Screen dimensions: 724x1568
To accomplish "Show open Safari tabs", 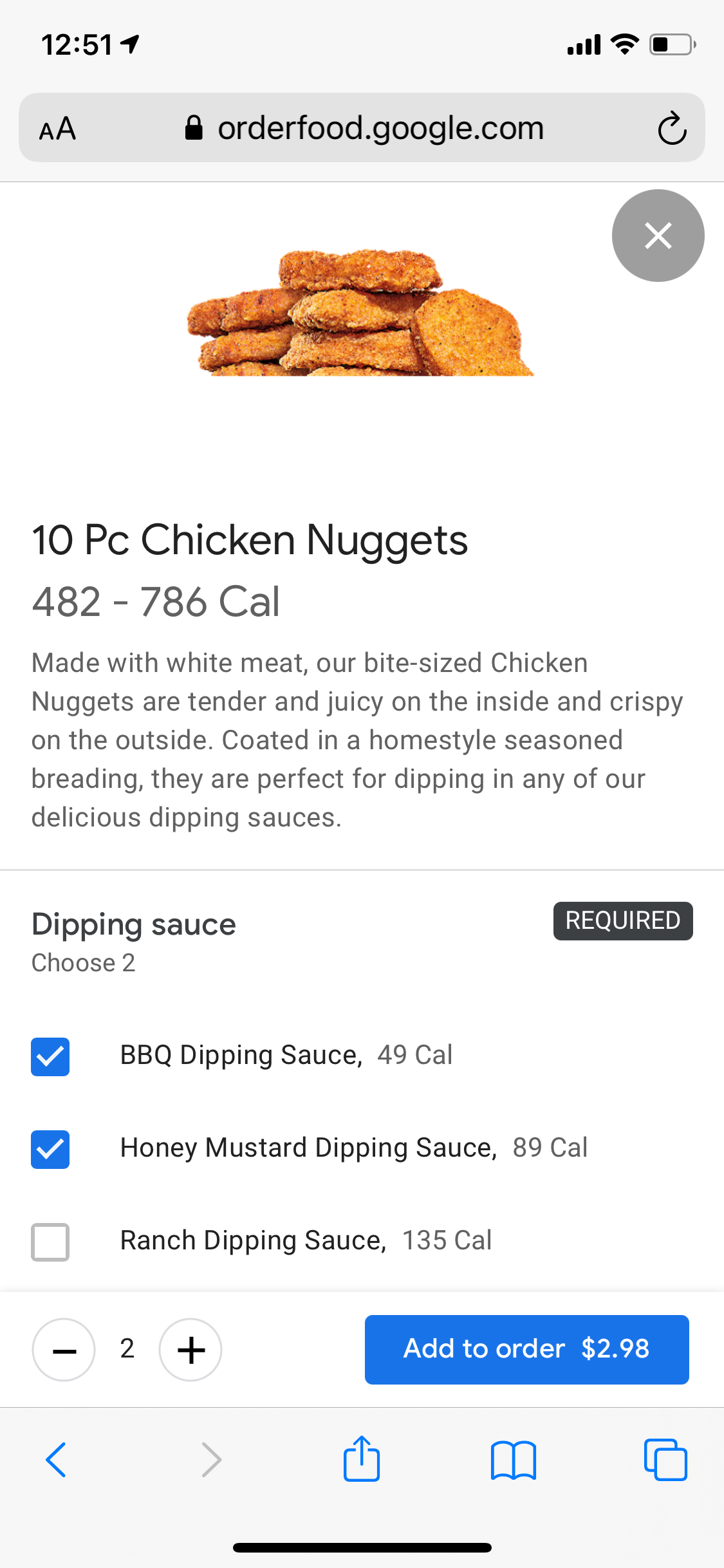I will coord(665,1460).
